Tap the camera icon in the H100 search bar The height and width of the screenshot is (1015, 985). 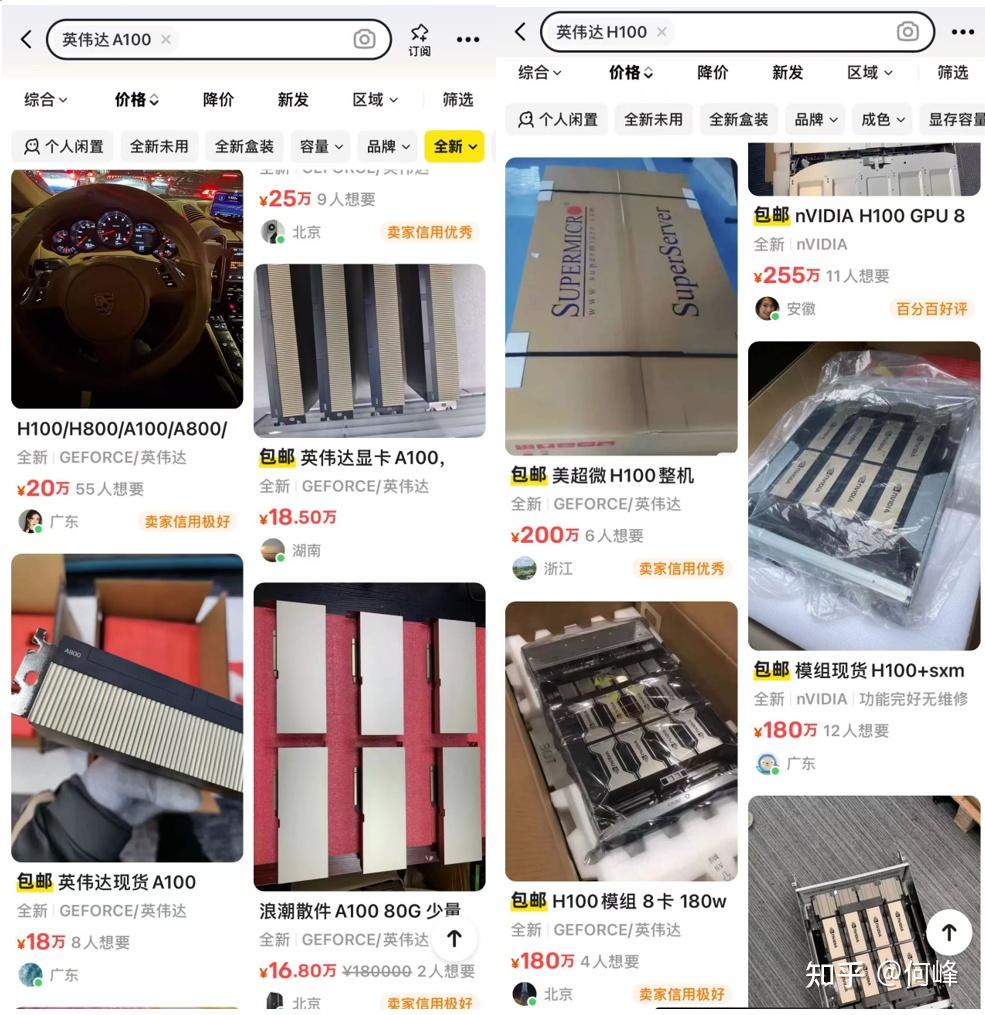pyautogui.click(x=908, y=31)
